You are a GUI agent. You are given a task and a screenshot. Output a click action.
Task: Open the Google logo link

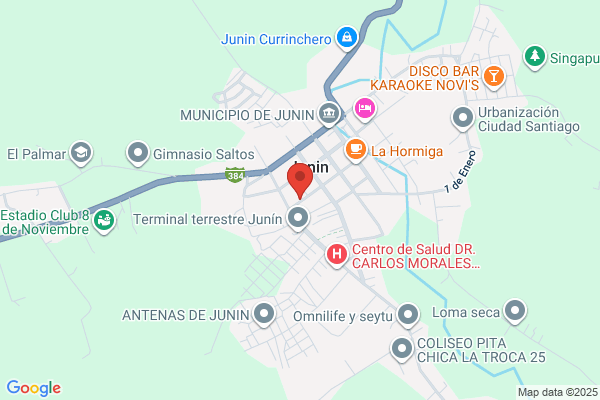(x=34, y=388)
